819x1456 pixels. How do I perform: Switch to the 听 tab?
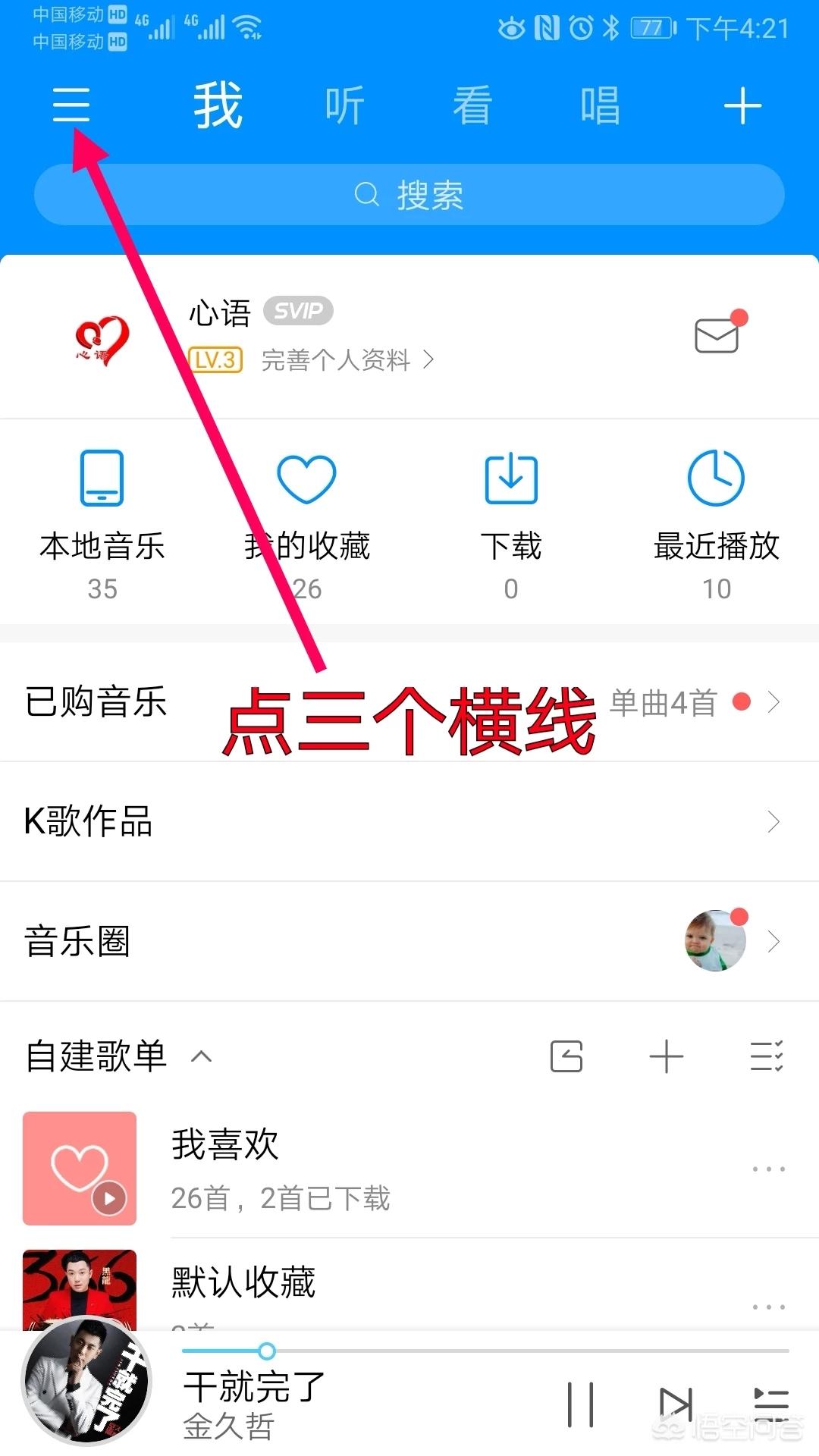click(x=345, y=105)
